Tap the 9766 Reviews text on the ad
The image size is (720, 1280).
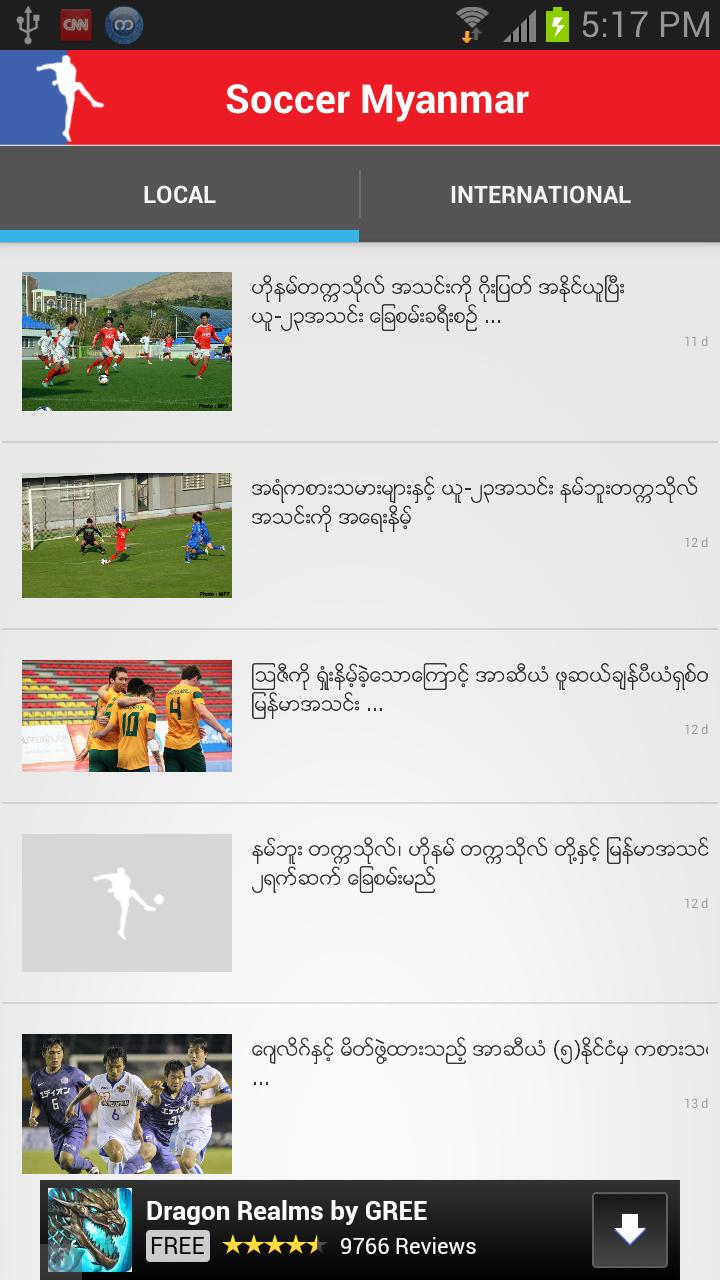pos(408,1246)
